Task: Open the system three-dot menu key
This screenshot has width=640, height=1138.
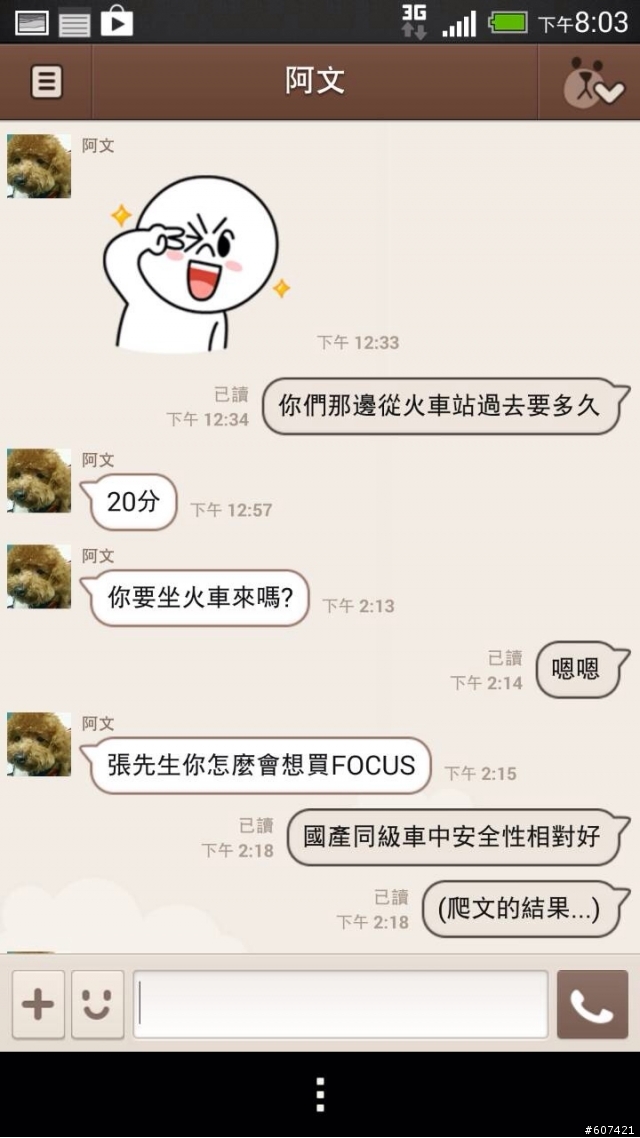Action: 320,1095
